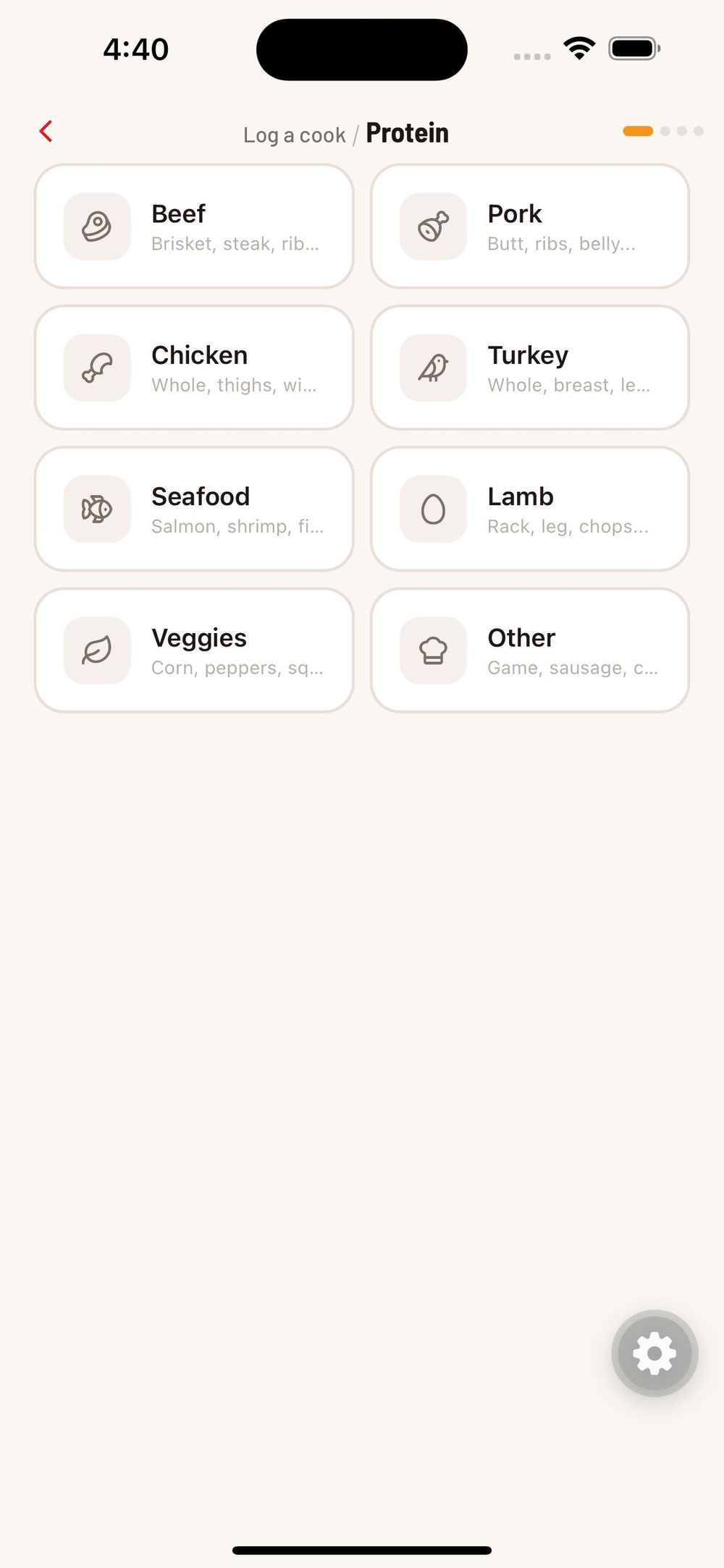Viewport: 724px width, 1568px height.
Task: Click the Log a cook breadcrumb link
Action: [294, 134]
